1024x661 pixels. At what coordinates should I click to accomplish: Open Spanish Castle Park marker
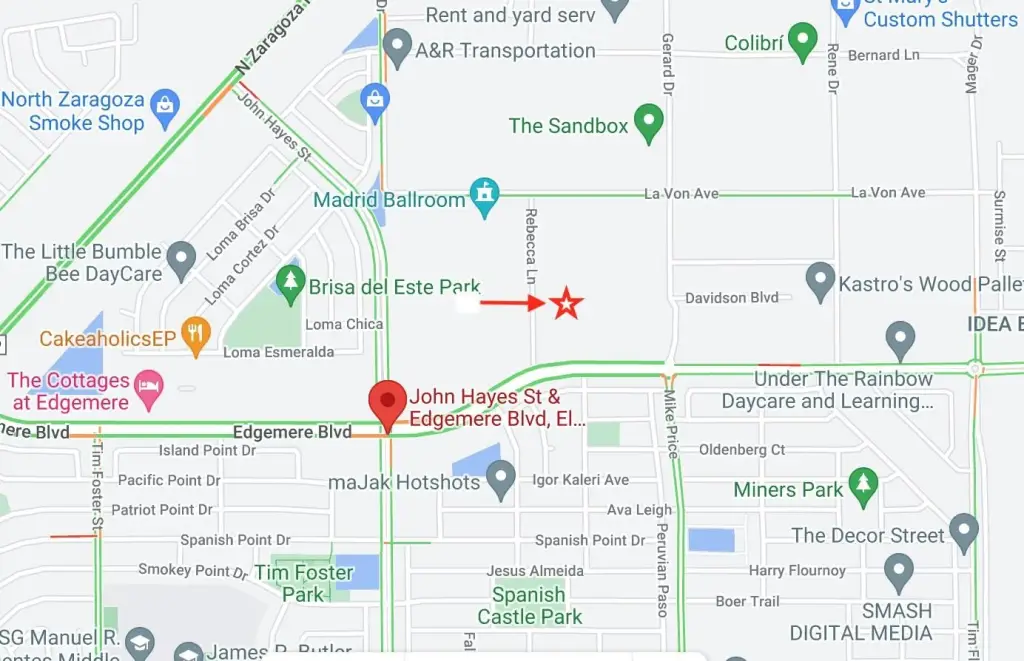point(528,605)
